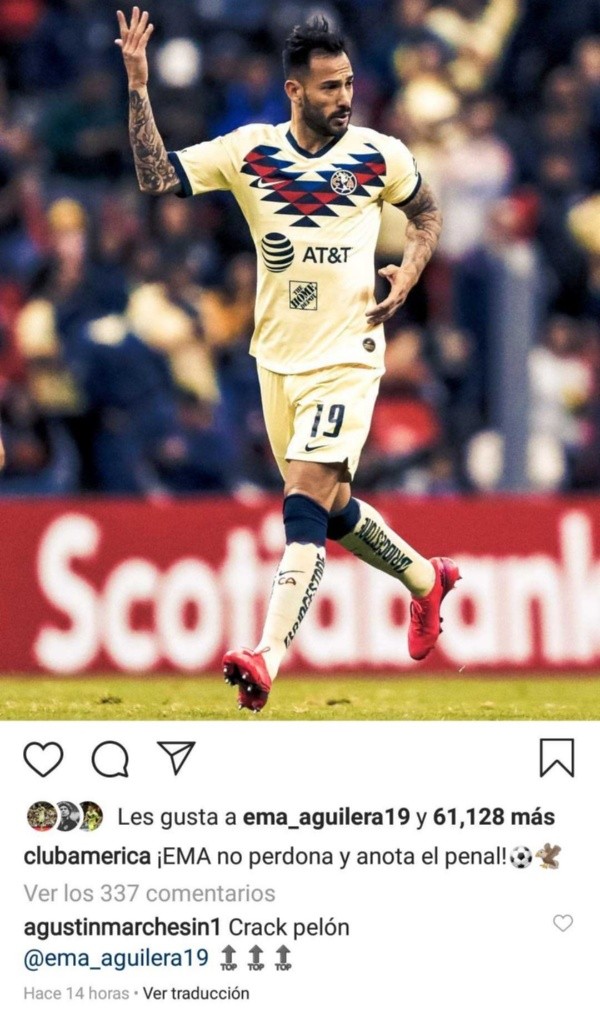Open comments via the speech bubble icon
Image resolution: width=600 pixels, height=1024 pixels.
tap(110, 759)
